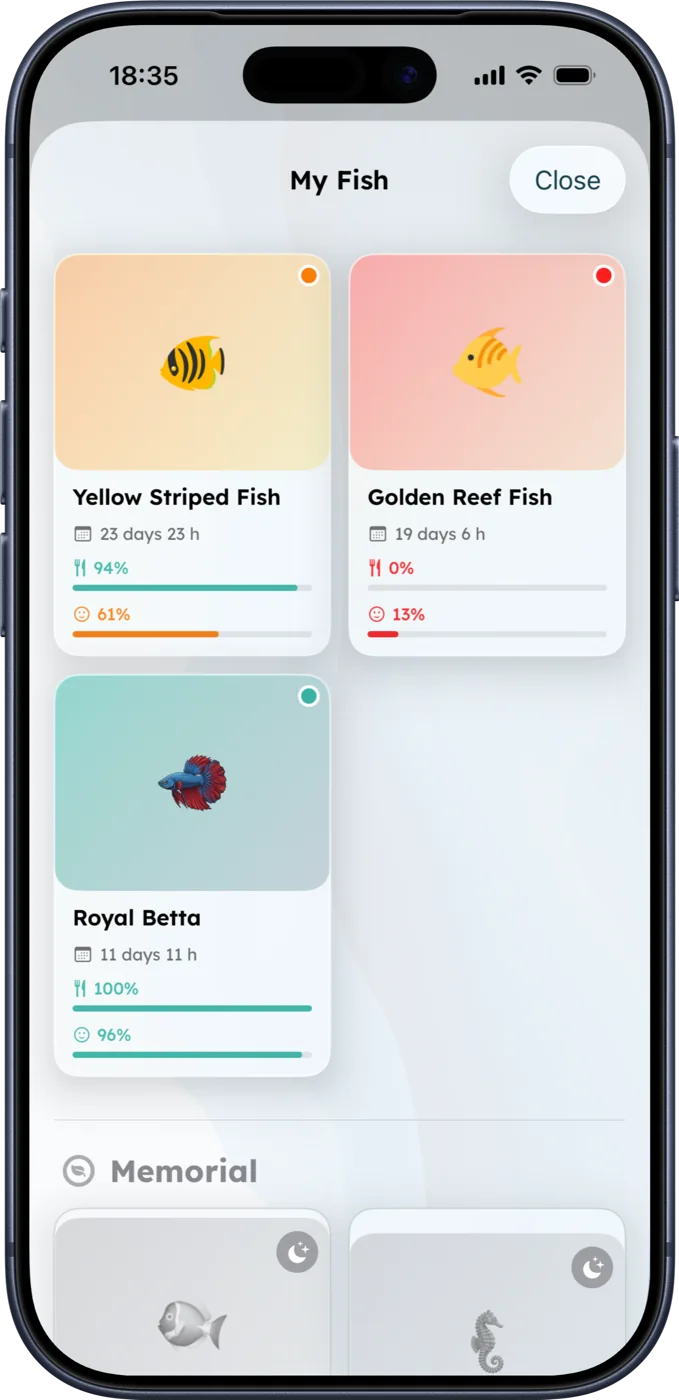
Task: Open the memorial card with the gray fish
Action: tap(192, 1292)
